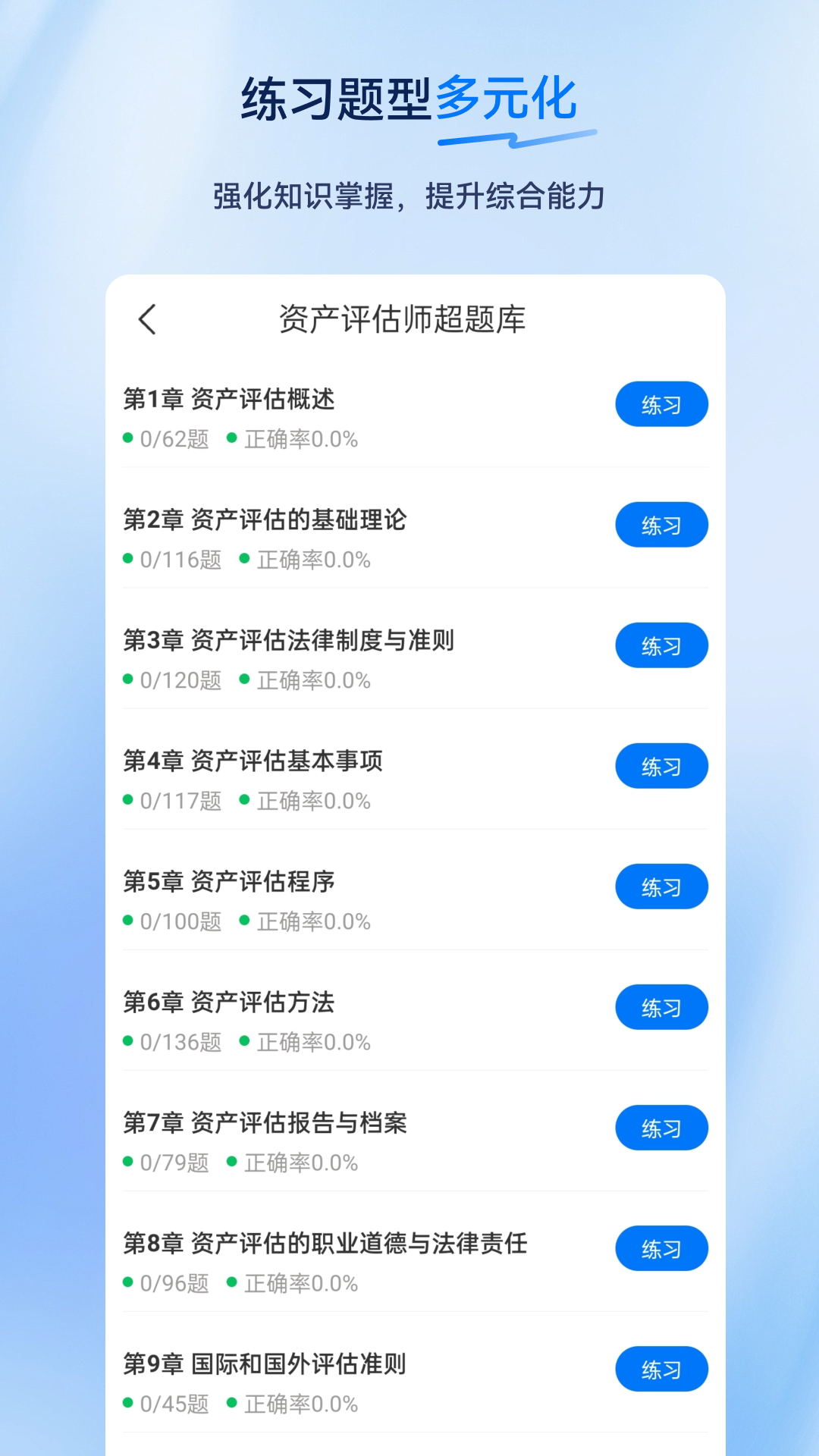Start 练习 for 第5章 资产评估程序
This screenshot has height=1456, width=819.
point(661,886)
